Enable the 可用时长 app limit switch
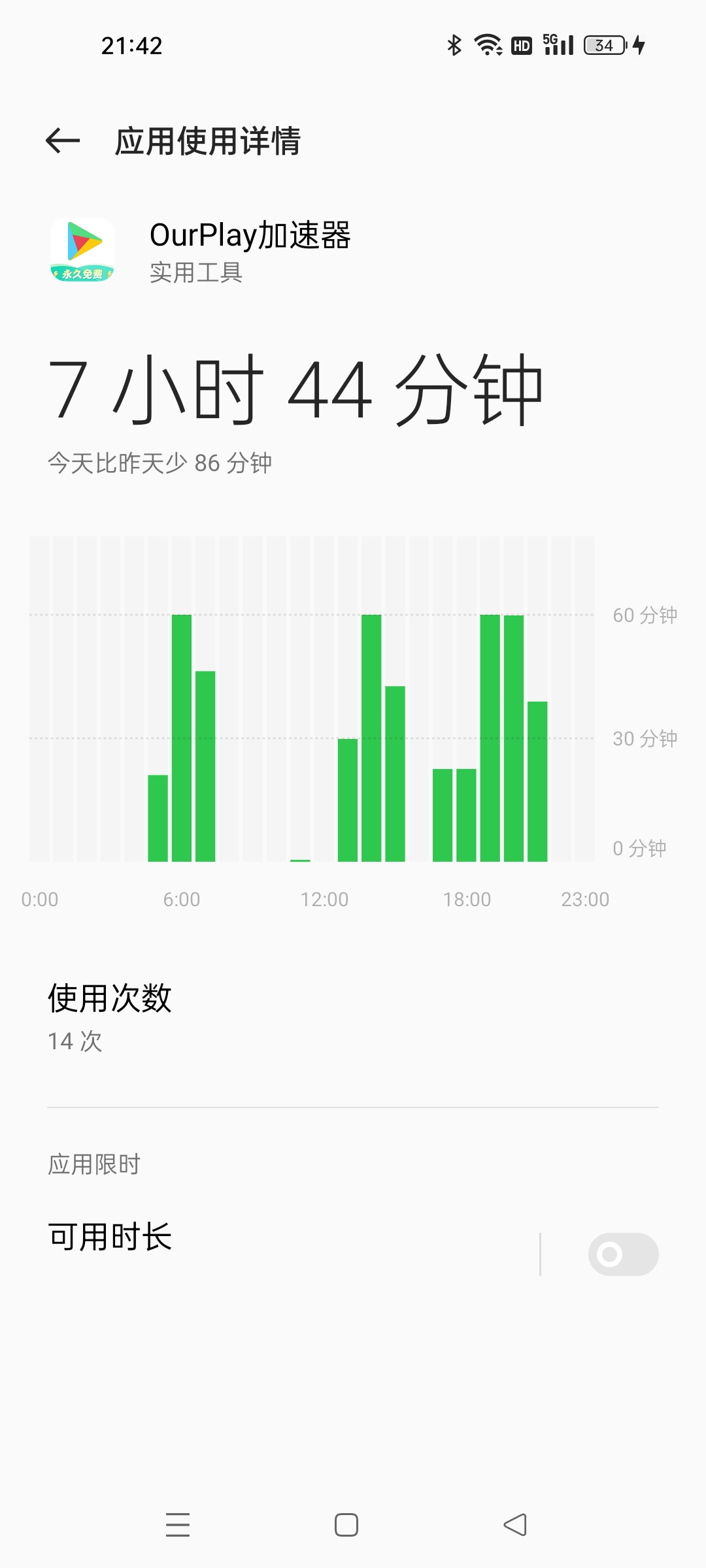 pyautogui.click(x=623, y=1254)
